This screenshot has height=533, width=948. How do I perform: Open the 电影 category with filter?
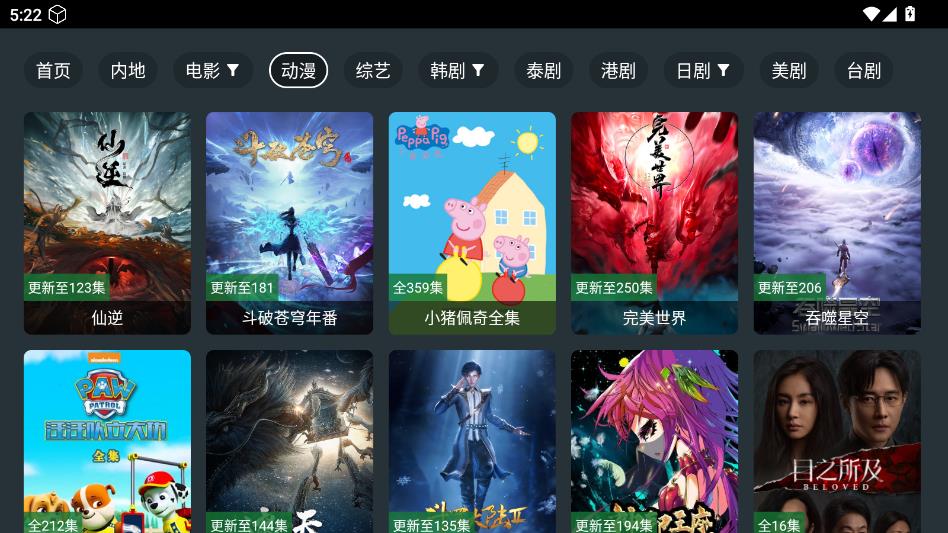tap(212, 71)
